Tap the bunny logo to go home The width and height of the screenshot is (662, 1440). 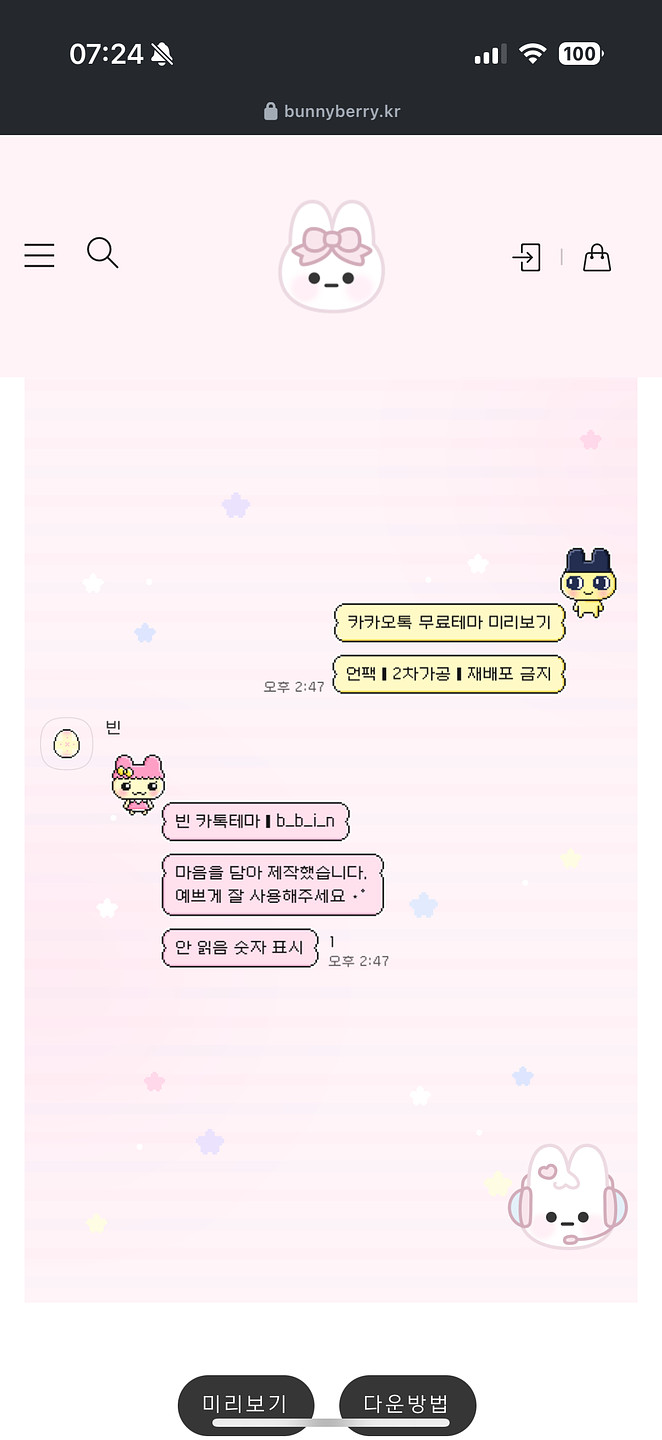(331, 256)
